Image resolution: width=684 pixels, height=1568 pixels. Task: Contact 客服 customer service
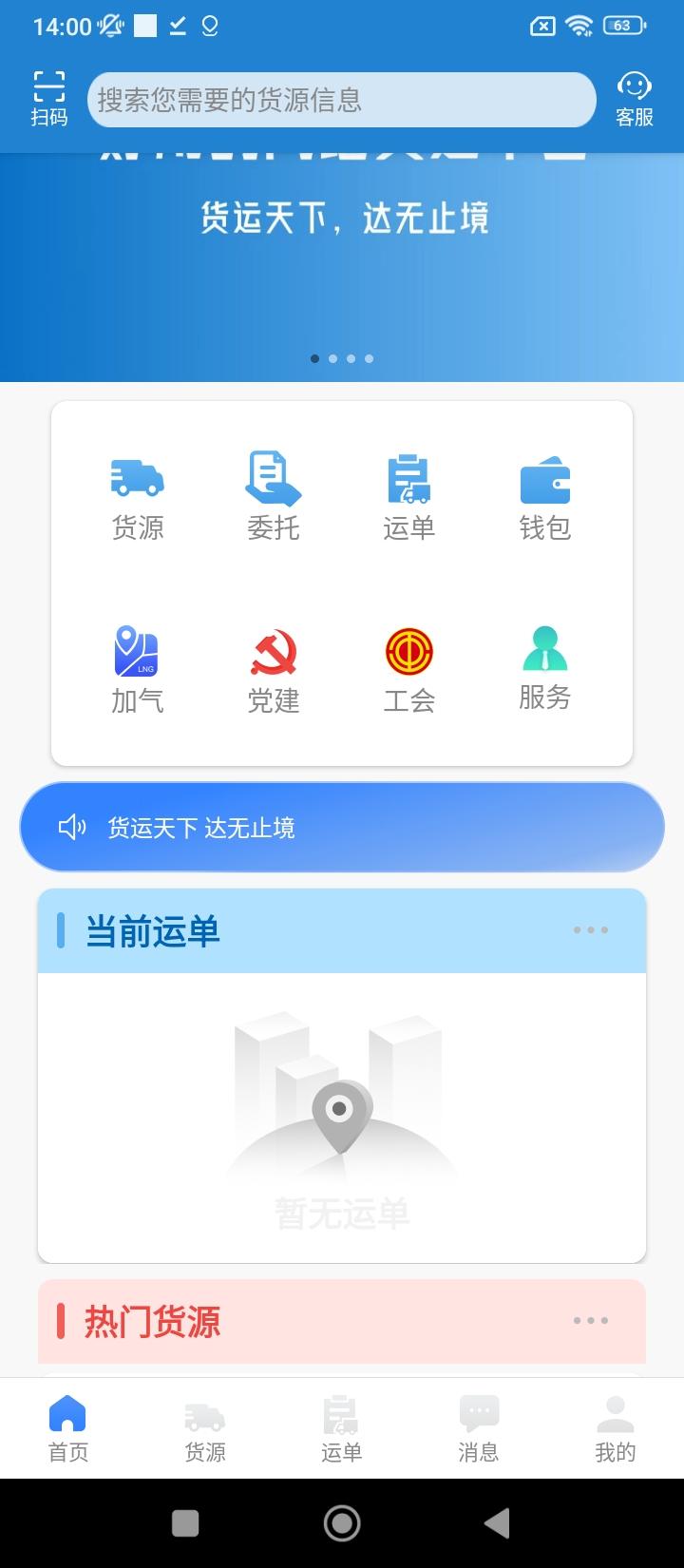[x=634, y=99]
